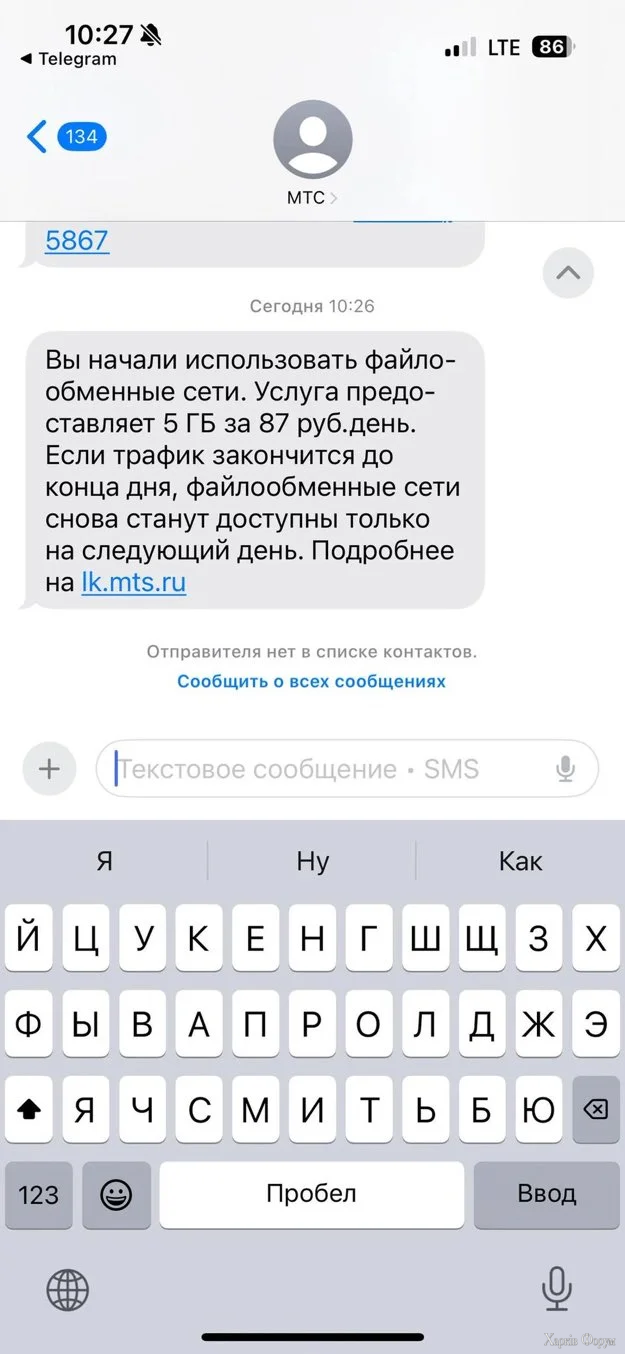
Task: Open the emoji keyboard
Action: [x=117, y=1194]
